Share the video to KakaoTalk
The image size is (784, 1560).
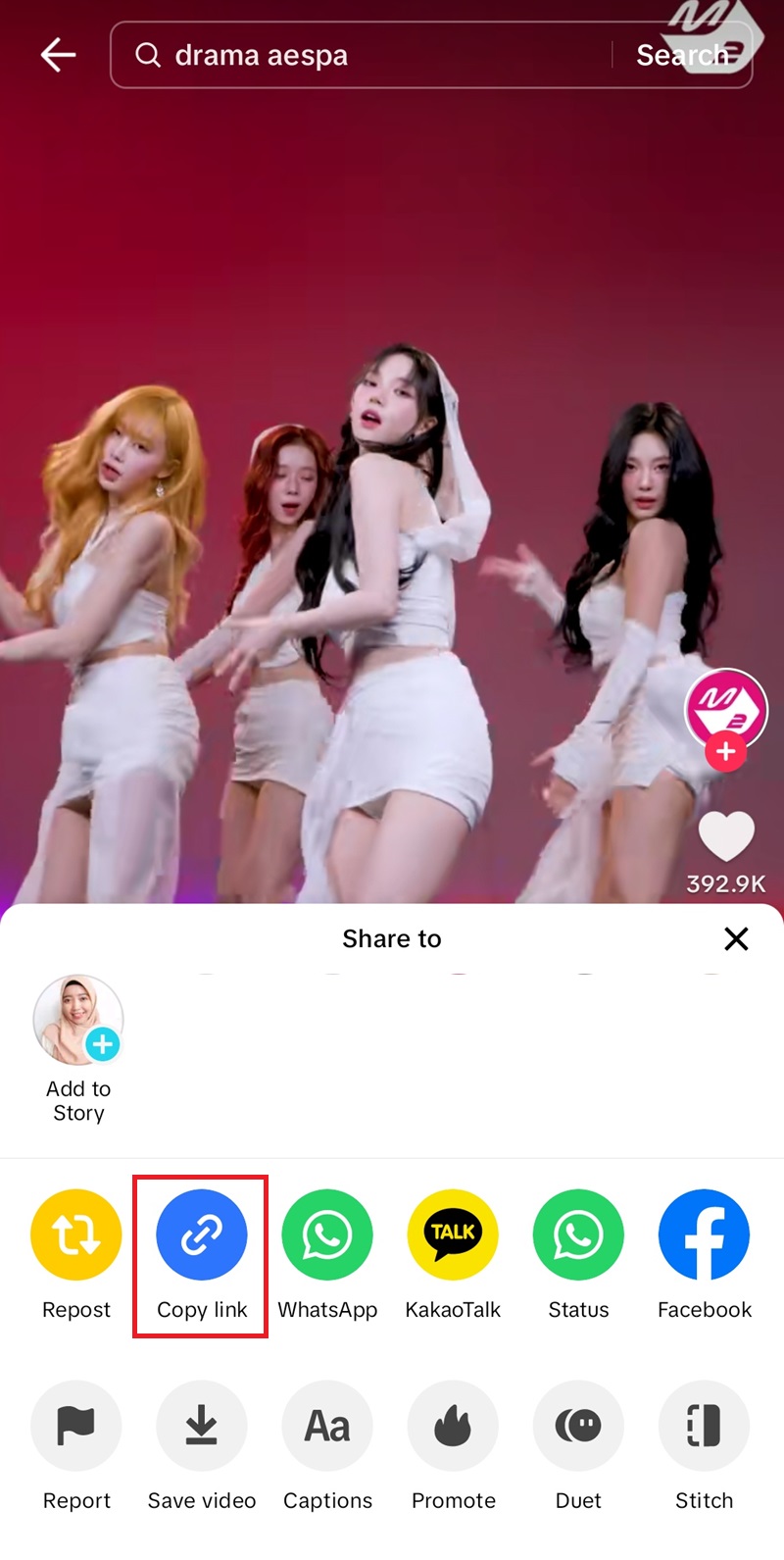point(453,1234)
